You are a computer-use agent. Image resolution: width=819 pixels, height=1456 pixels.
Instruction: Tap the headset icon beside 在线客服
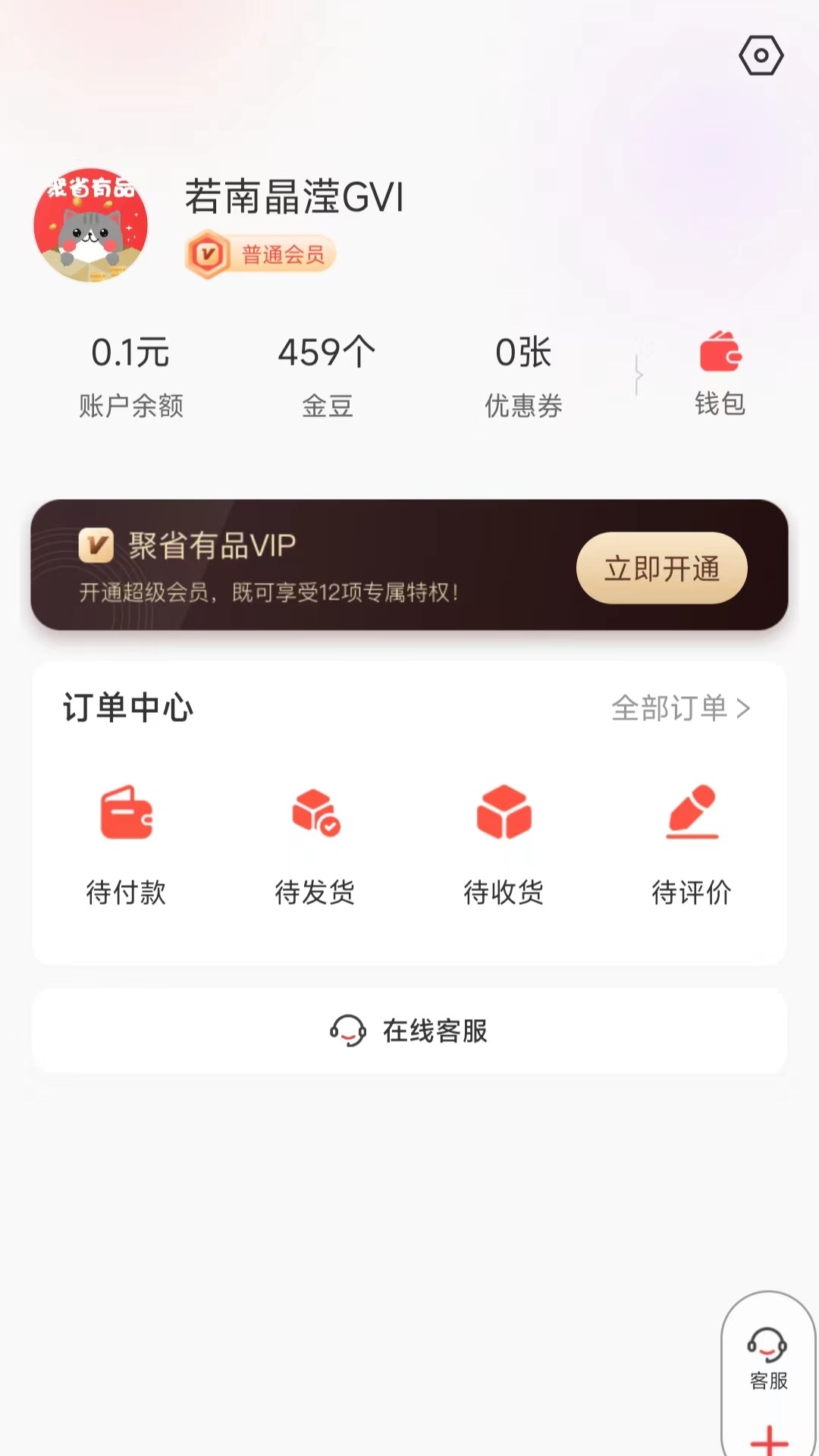(x=347, y=1030)
